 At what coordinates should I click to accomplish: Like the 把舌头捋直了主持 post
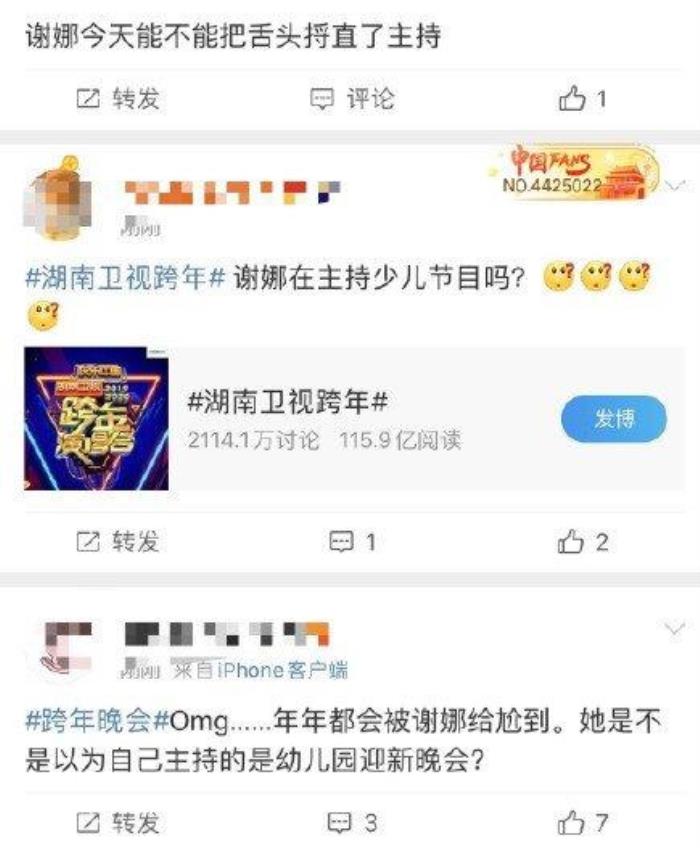click(582, 99)
